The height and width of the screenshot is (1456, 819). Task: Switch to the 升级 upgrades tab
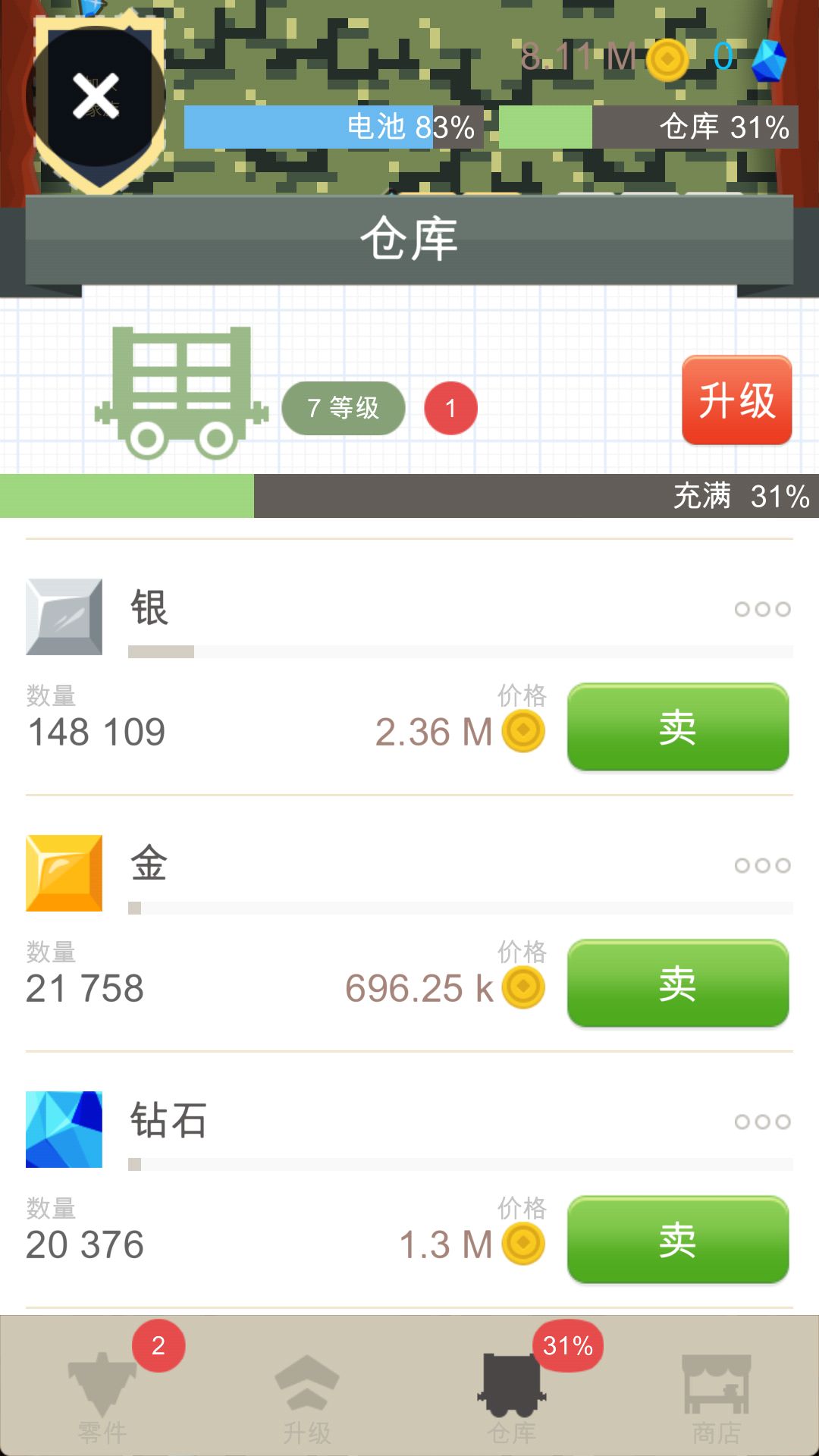(307, 1397)
